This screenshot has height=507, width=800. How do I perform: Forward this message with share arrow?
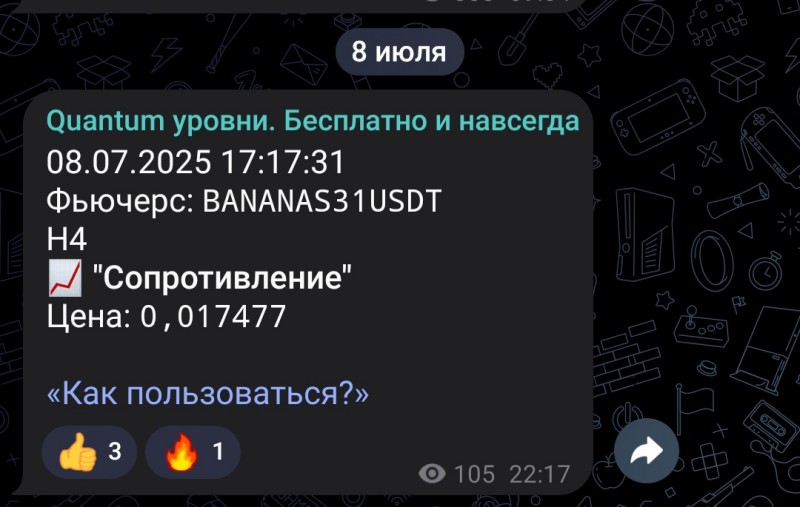click(646, 453)
